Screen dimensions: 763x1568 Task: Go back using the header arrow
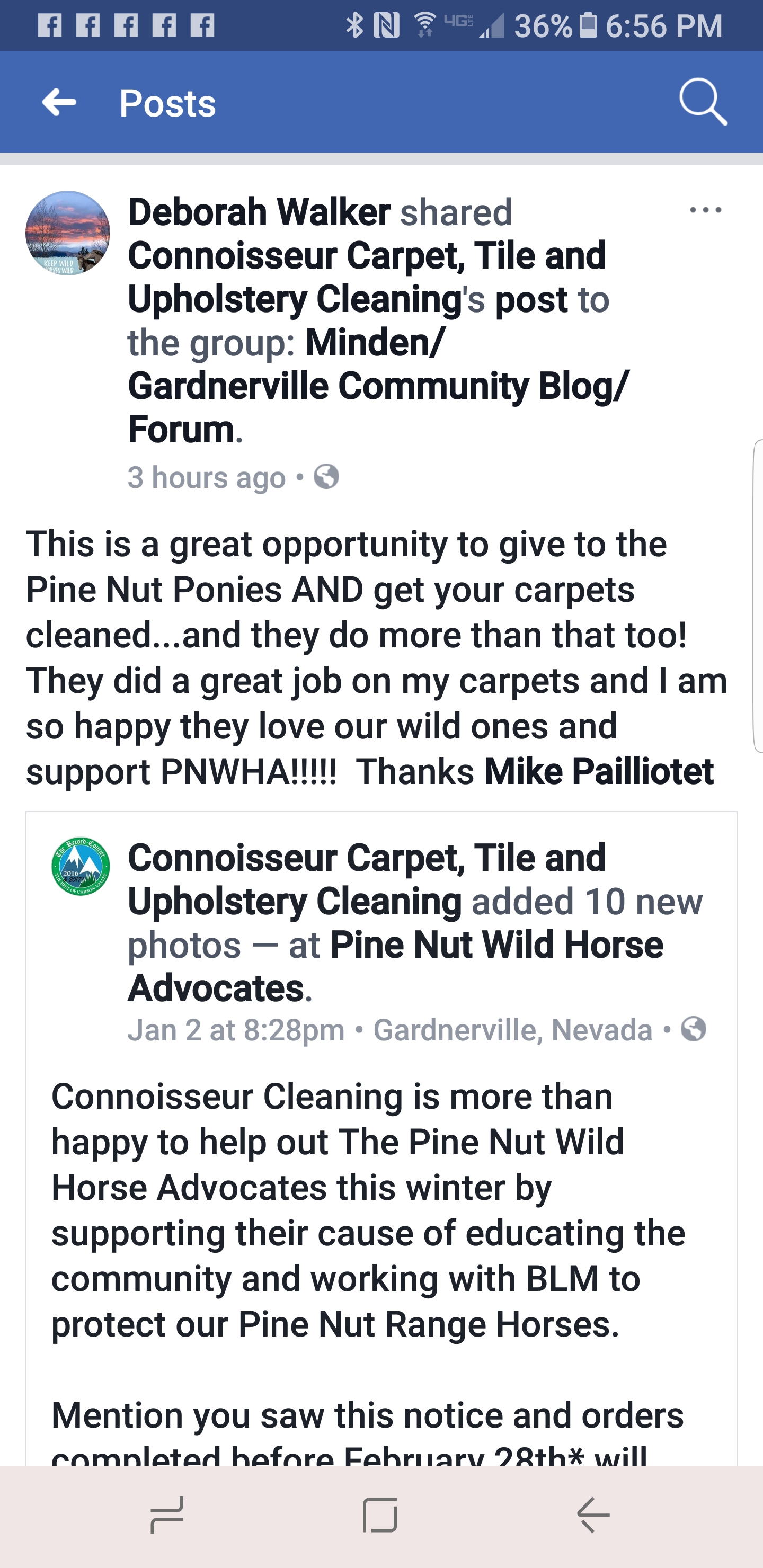click(59, 102)
